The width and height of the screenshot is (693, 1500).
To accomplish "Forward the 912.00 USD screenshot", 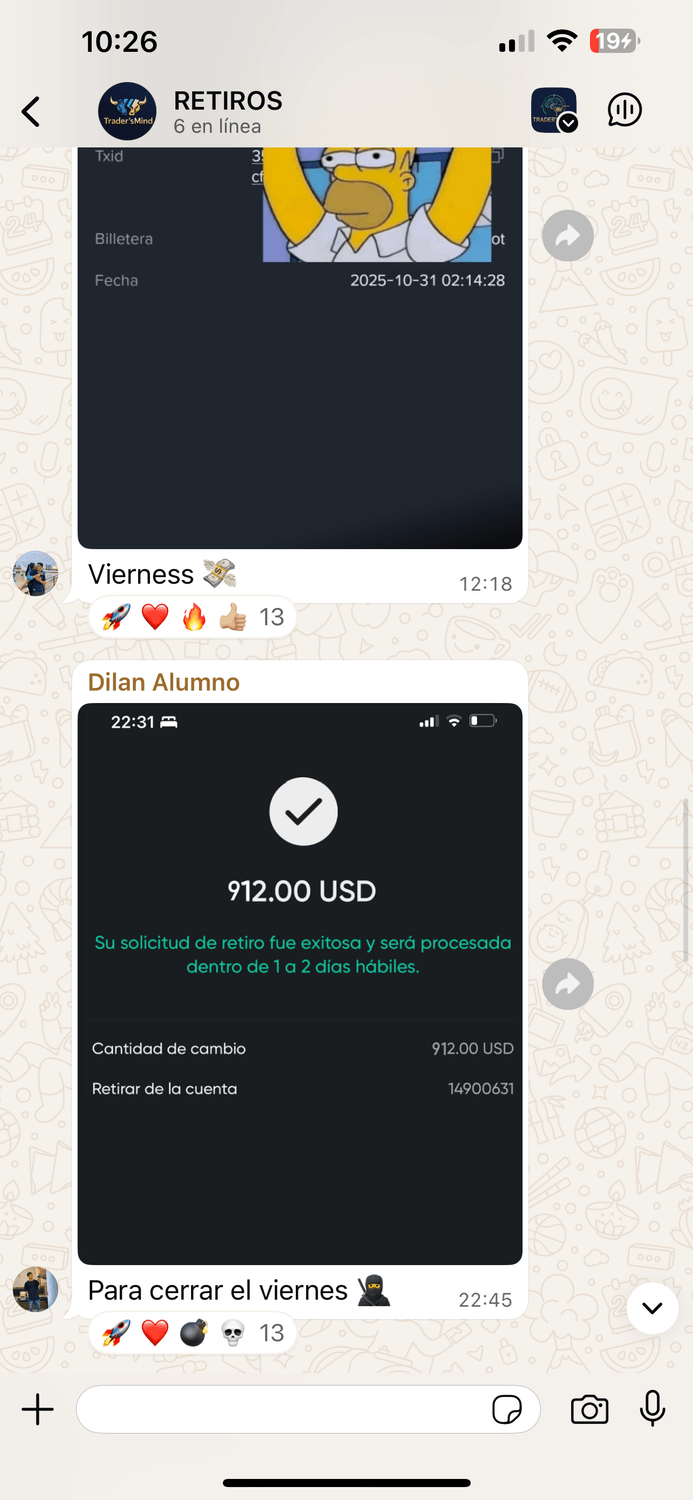I will tap(567, 985).
